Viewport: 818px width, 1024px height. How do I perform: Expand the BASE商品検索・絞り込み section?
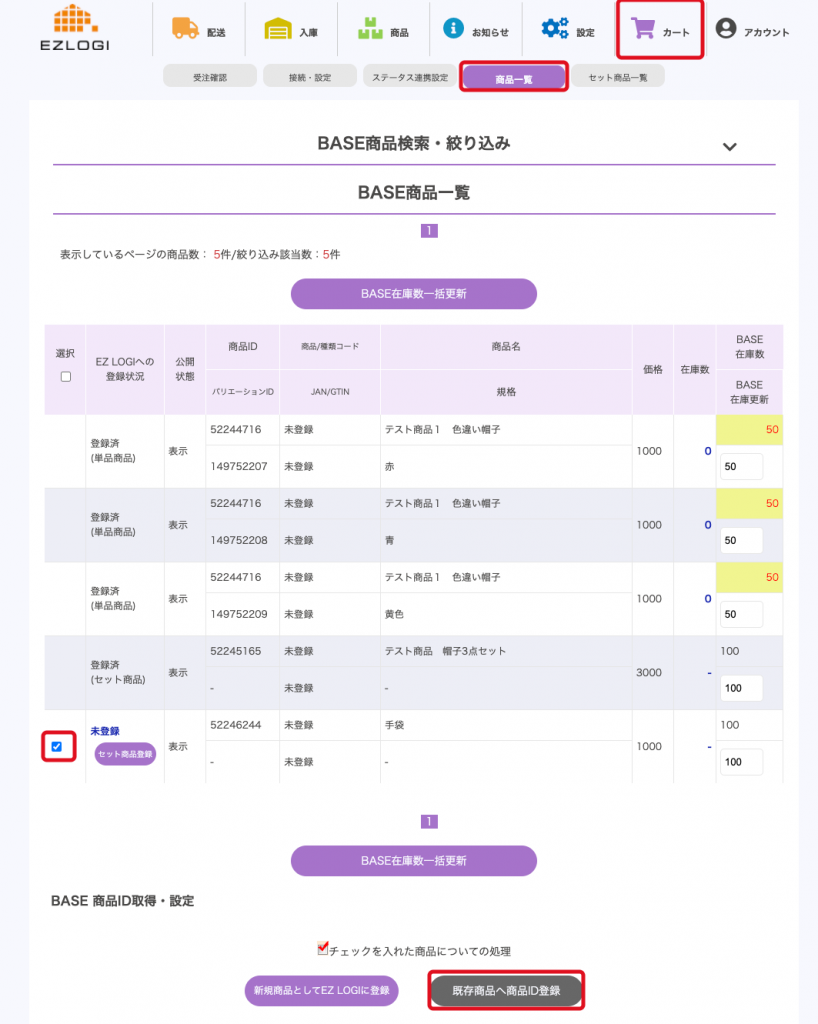730,146
